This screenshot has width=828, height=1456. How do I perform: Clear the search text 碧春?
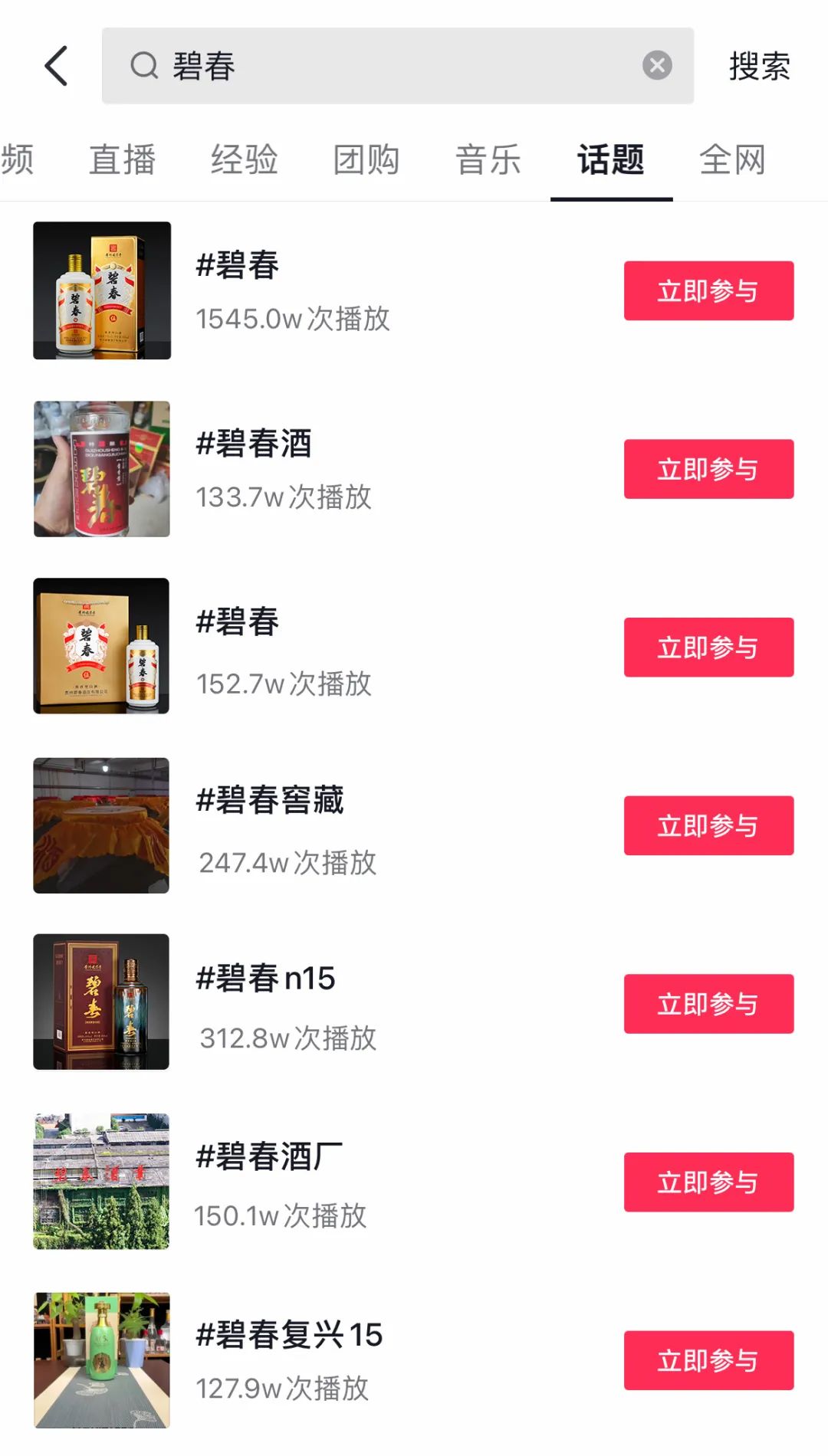click(x=657, y=66)
